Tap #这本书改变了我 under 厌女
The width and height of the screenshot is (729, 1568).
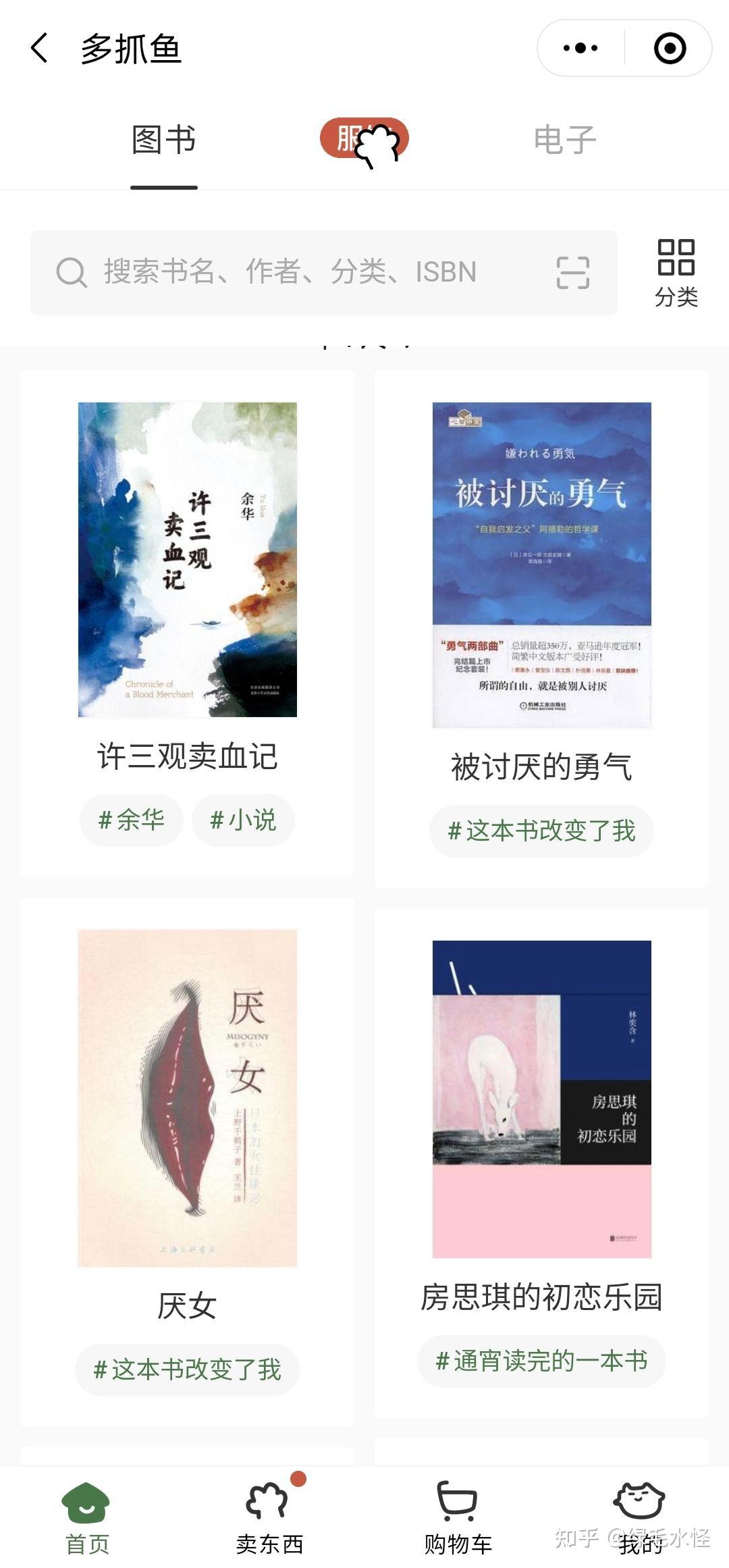pos(187,1369)
